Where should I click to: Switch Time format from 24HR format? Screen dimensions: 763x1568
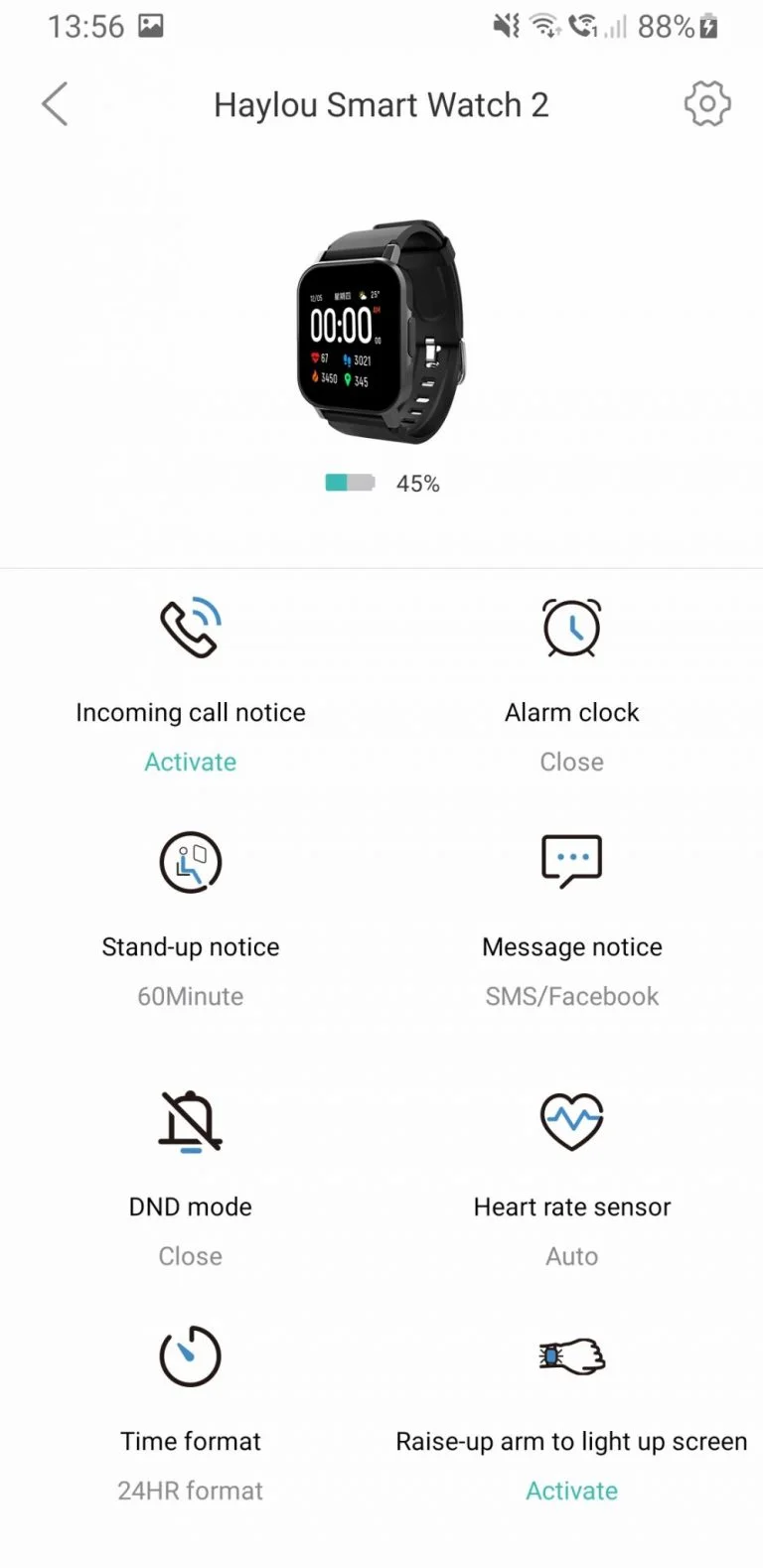pyautogui.click(x=191, y=1490)
